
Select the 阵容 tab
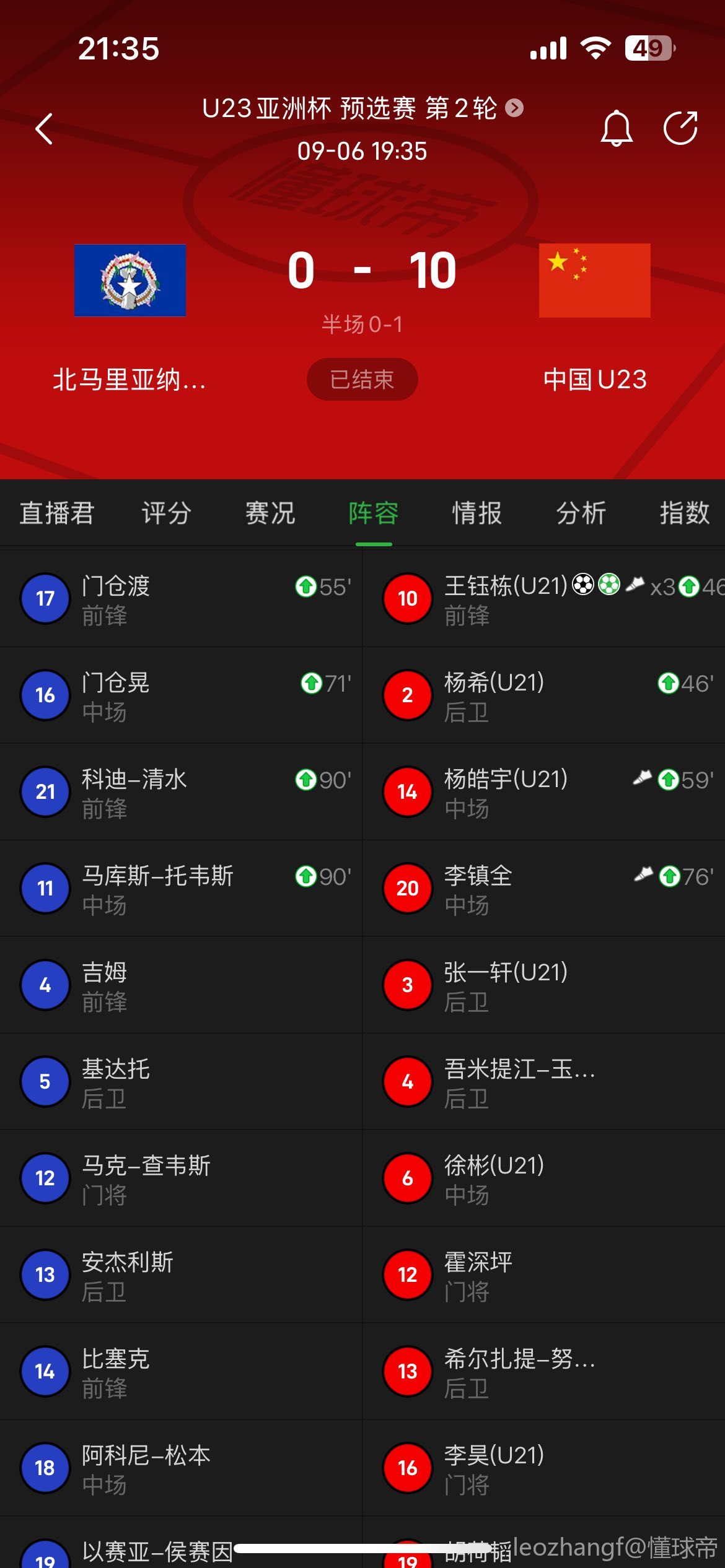click(x=373, y=513)
